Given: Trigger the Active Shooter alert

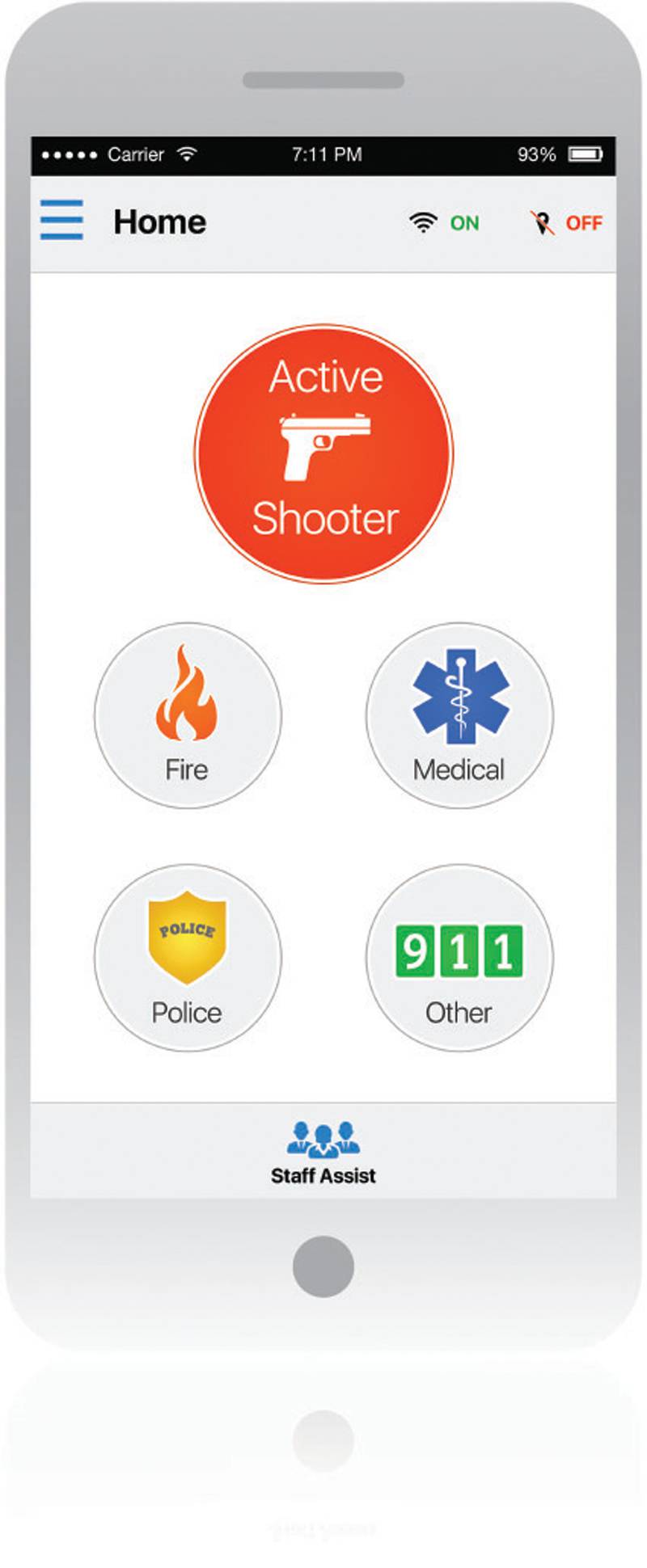Looking at the screenshot, I should point(324,453).
